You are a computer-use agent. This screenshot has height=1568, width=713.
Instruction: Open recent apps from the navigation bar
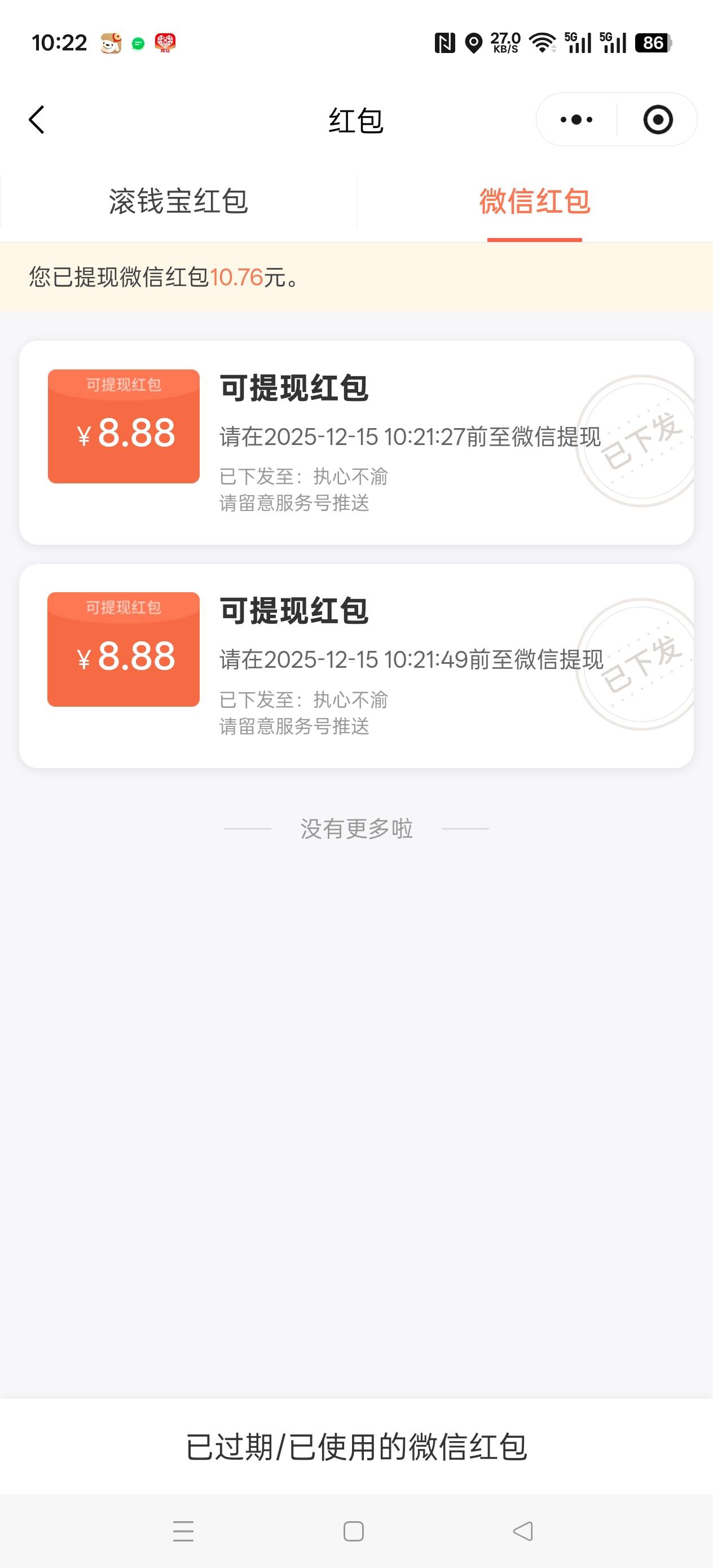183,1531
